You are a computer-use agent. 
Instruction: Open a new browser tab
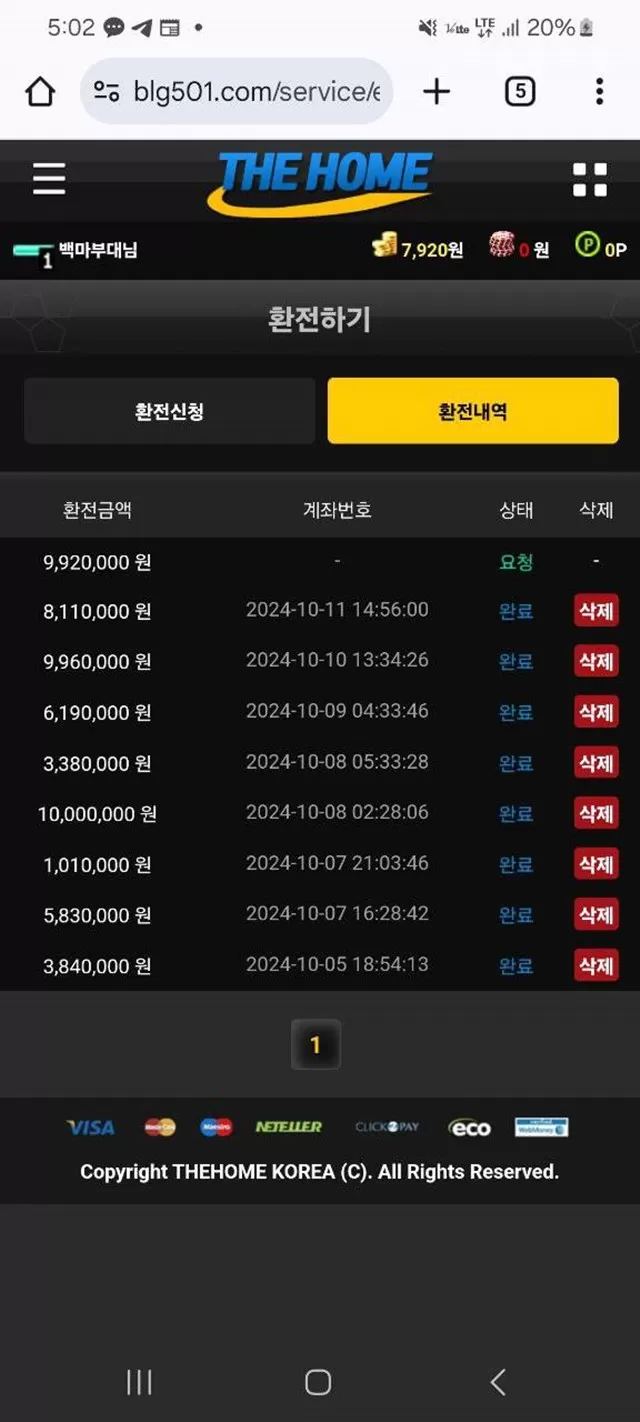[x=437, y=92]
